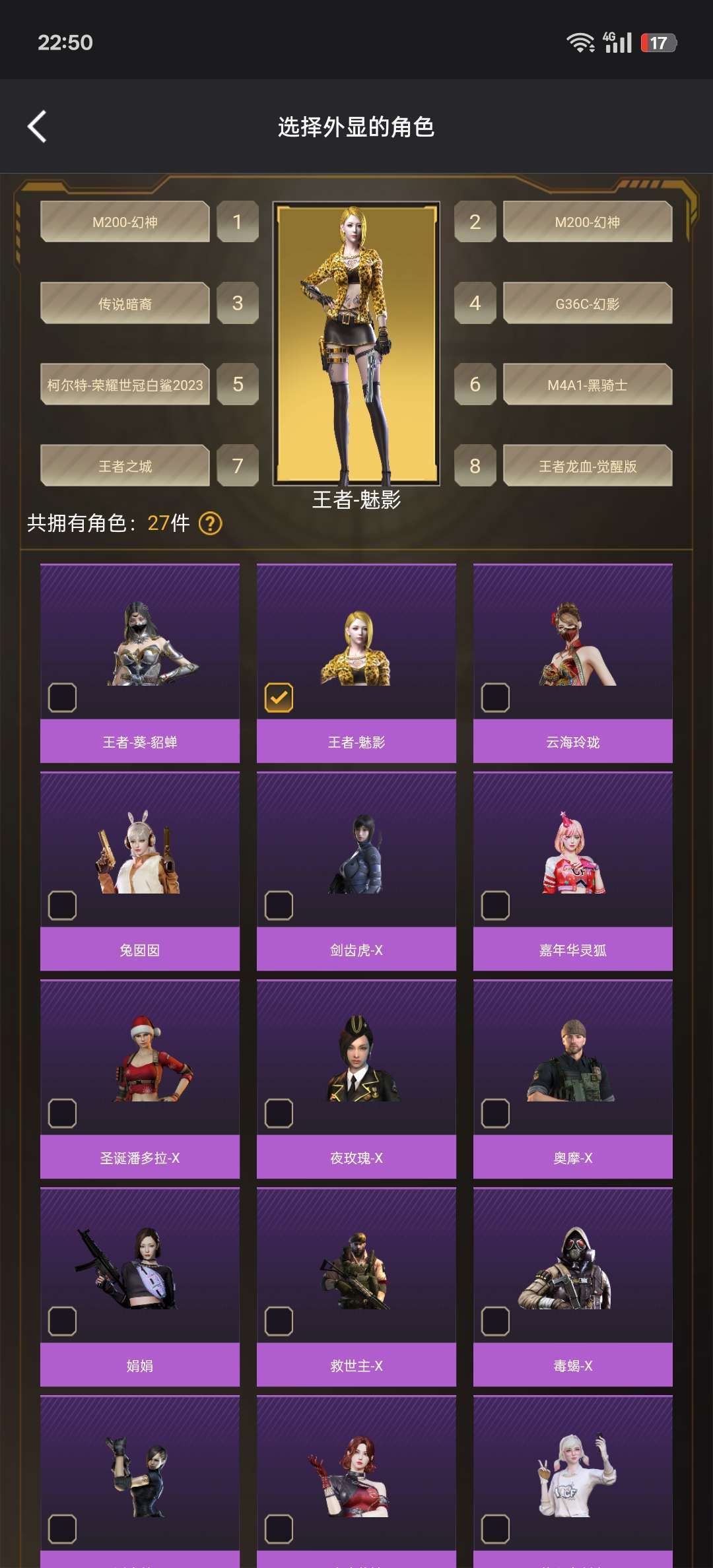Select the 毒蝎-X checkbox
This screenshot has height=1568, width=713.
click(x=496, y=1321)
